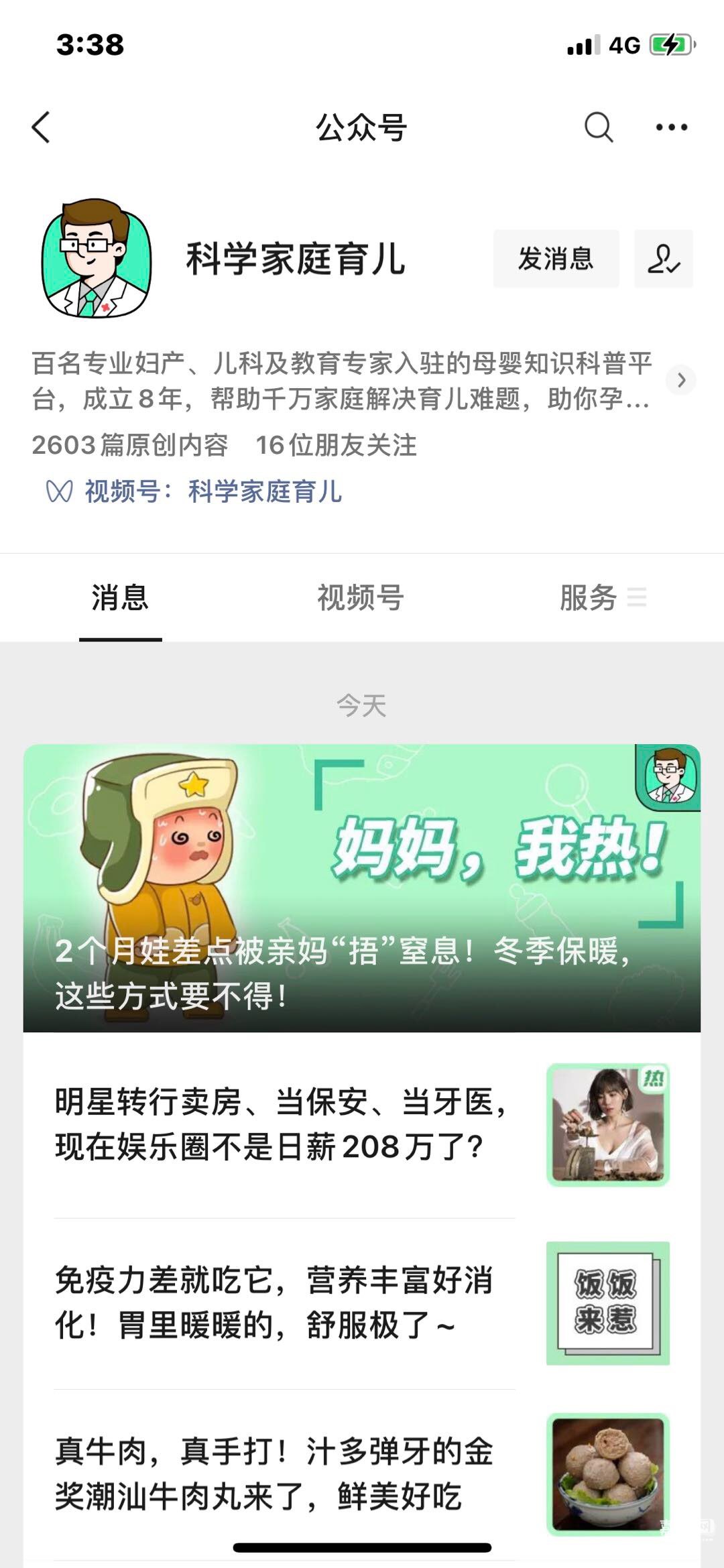Expand the account description chevron
The image size is (724, 1568).
681,380
